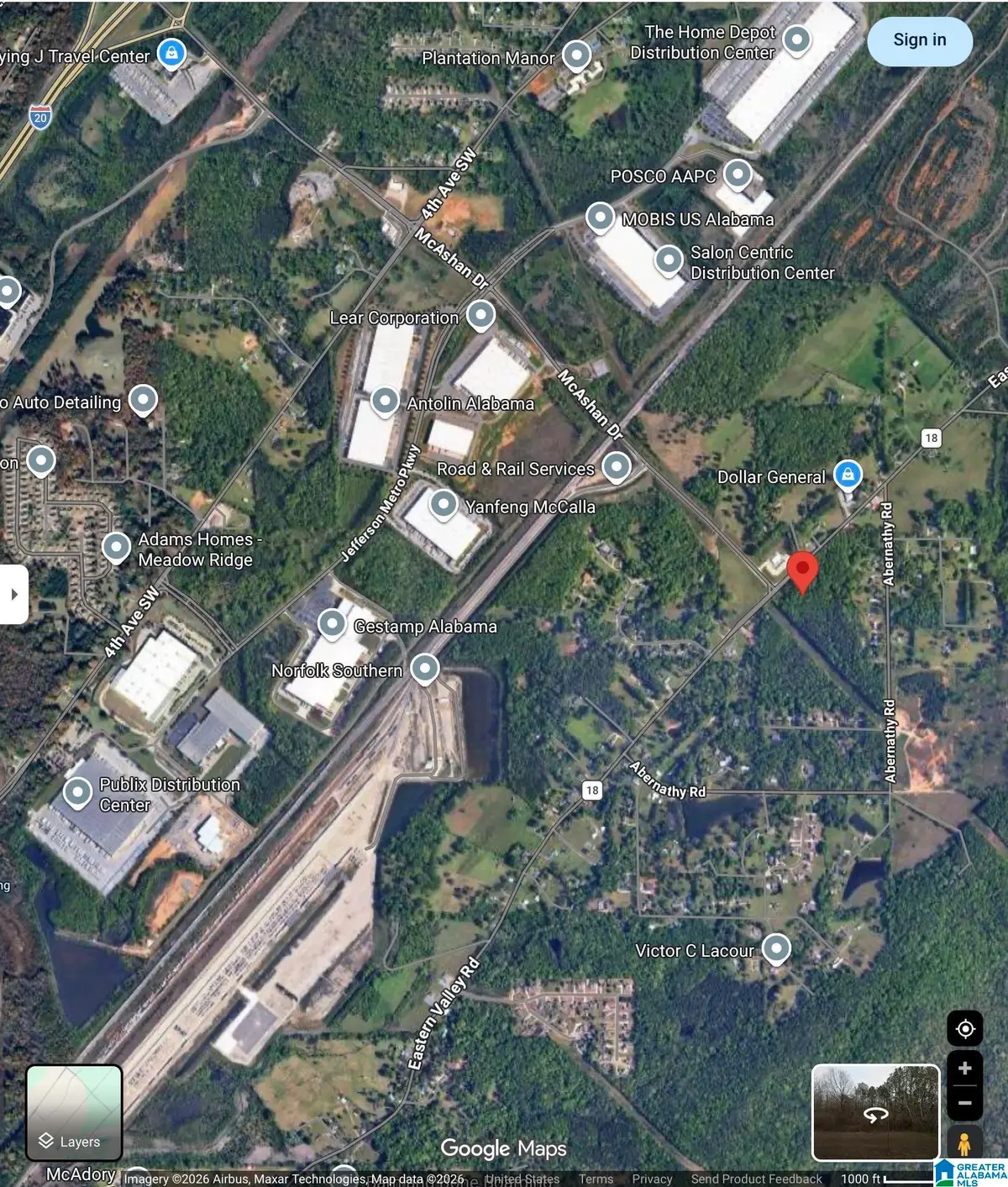Click the MOBIS US Alabama marker
1008x1187 pixels.
tap(599, 216)
